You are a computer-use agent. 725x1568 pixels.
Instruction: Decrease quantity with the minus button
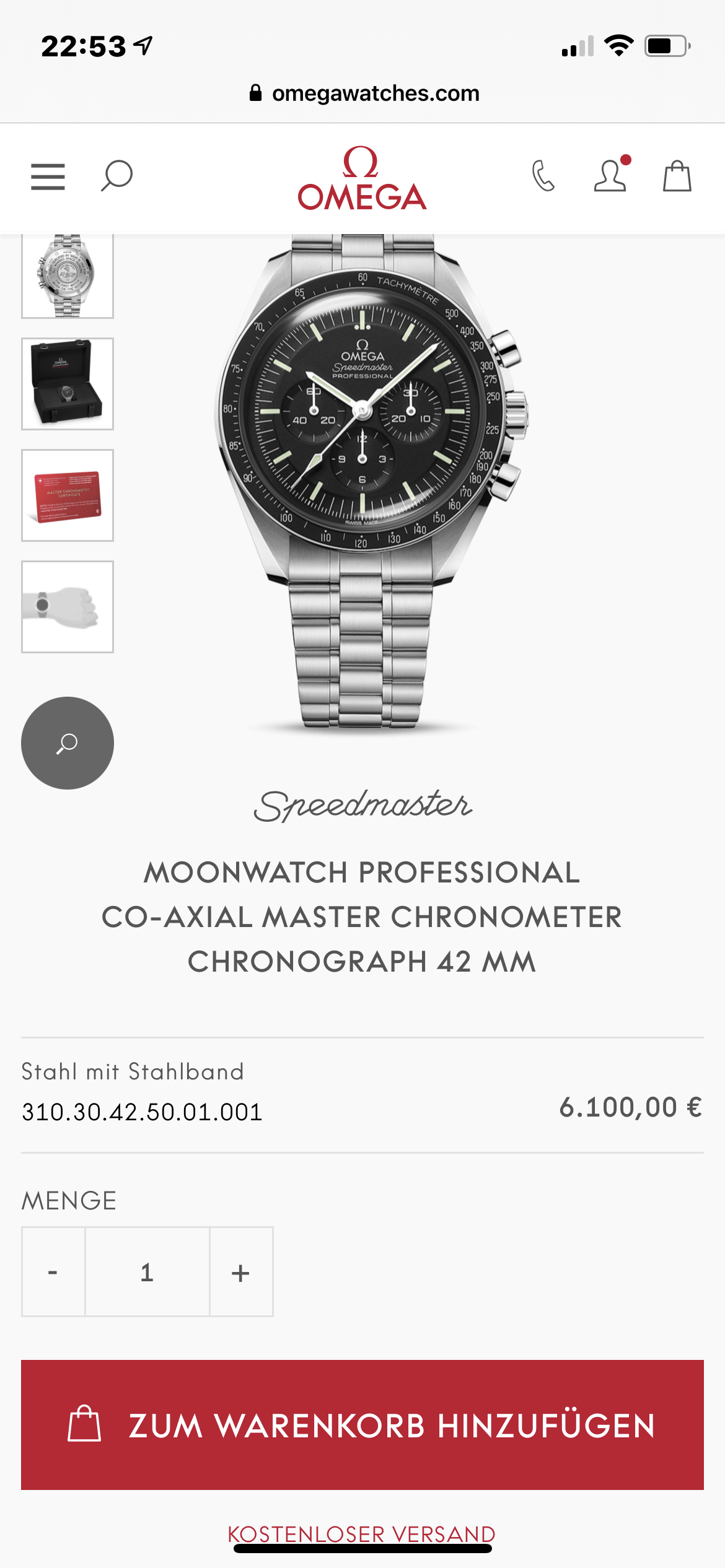53,1272
